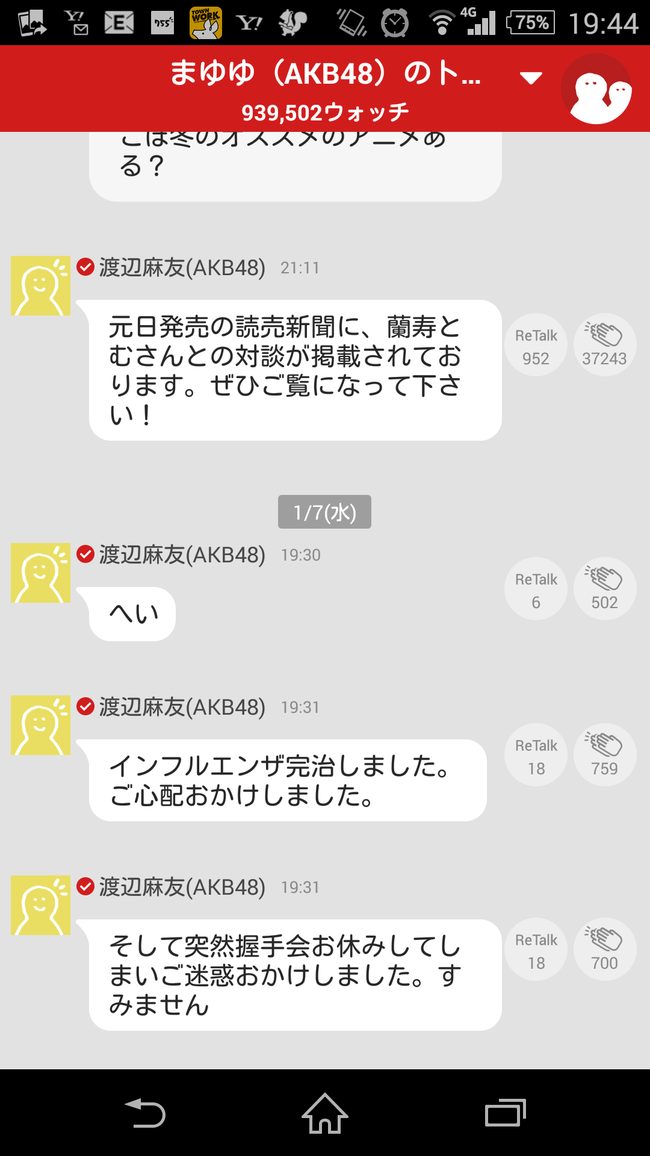The image size is (650, 1156).
Task: Go back using the system back button
Action: point(144,1113)
